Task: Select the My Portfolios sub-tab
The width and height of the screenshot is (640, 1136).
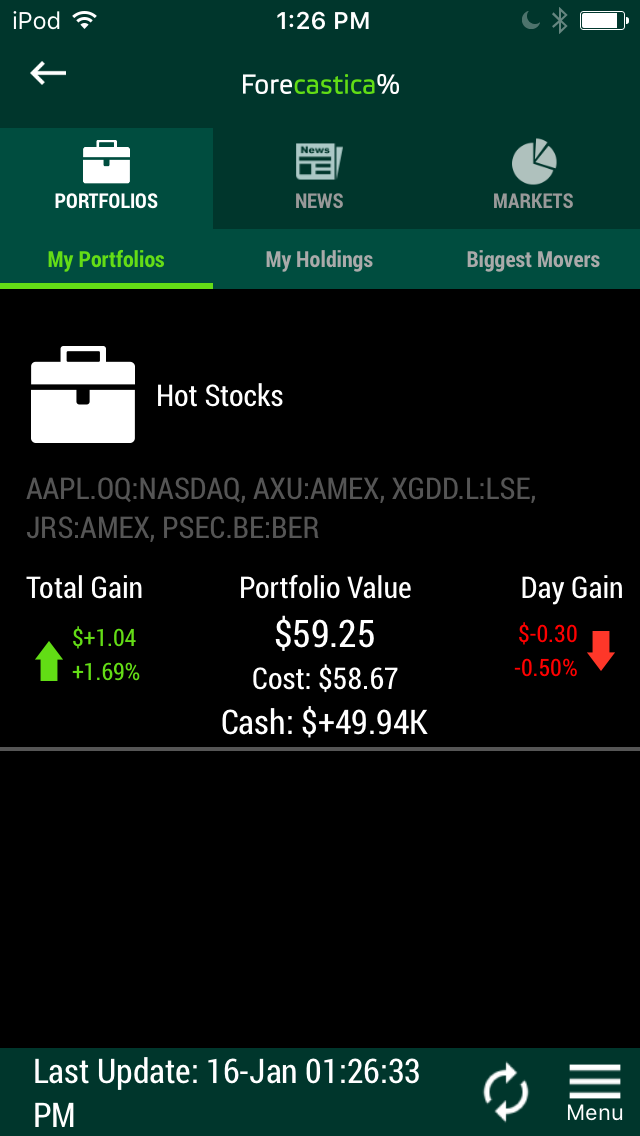Action: point(107,259)
